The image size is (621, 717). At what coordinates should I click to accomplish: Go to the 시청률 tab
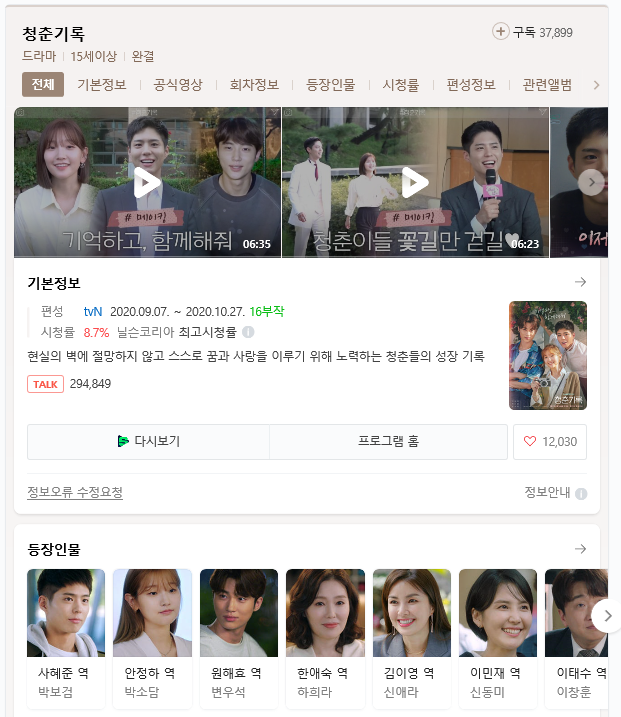(x=400, y=85)
